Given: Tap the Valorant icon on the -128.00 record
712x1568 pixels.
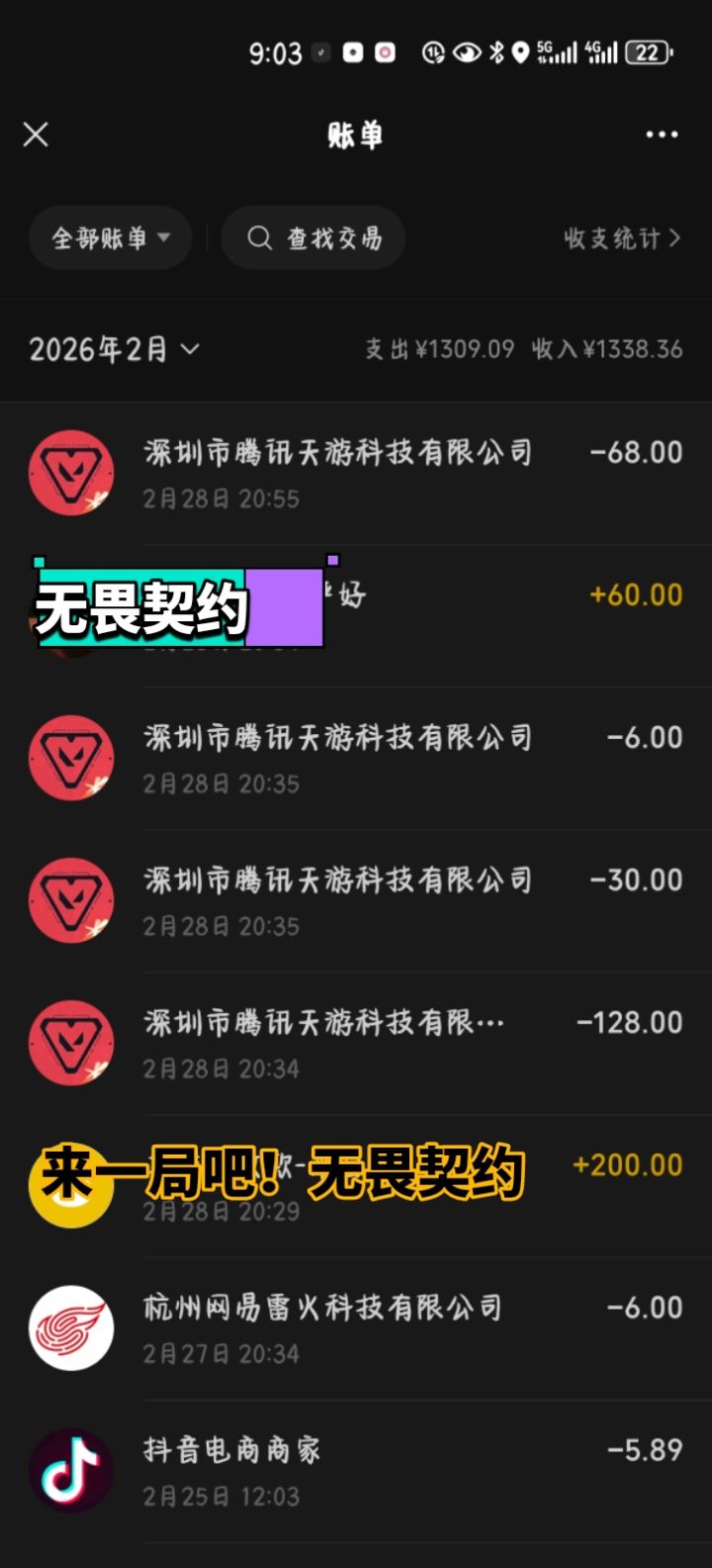Looking at the screenshot, I should pos(71,1043).
